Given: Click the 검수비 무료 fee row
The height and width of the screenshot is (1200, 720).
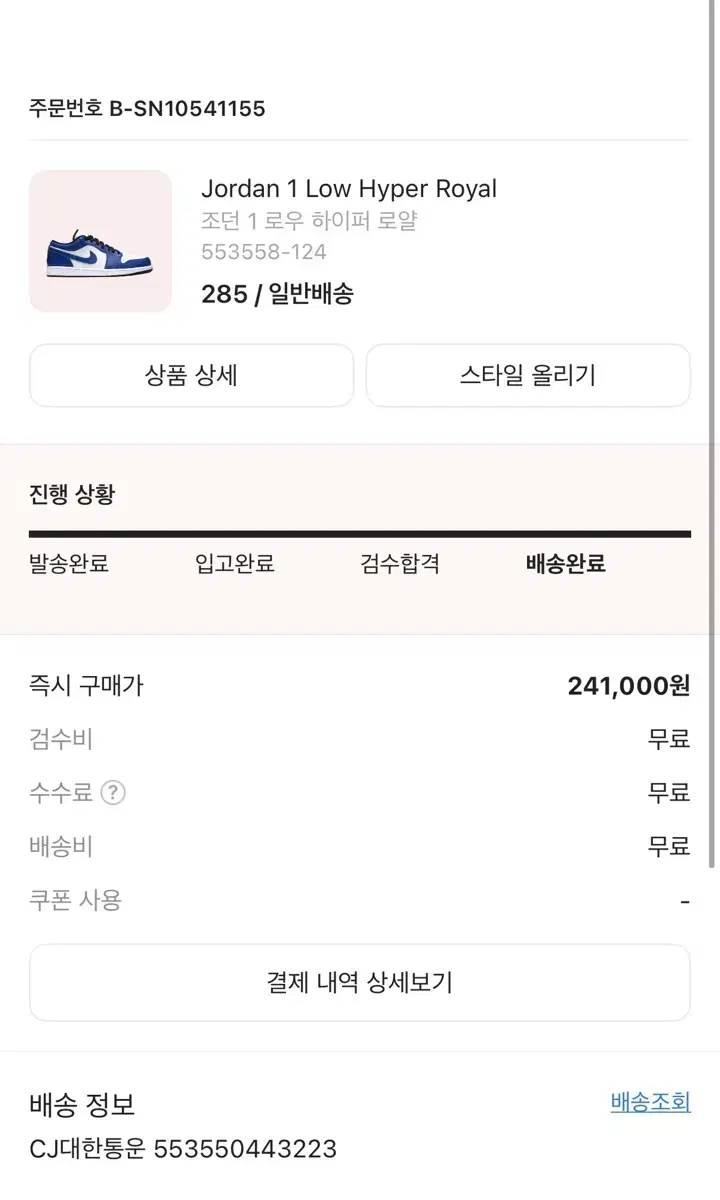Looking at the screenshot, I should 360,740.
